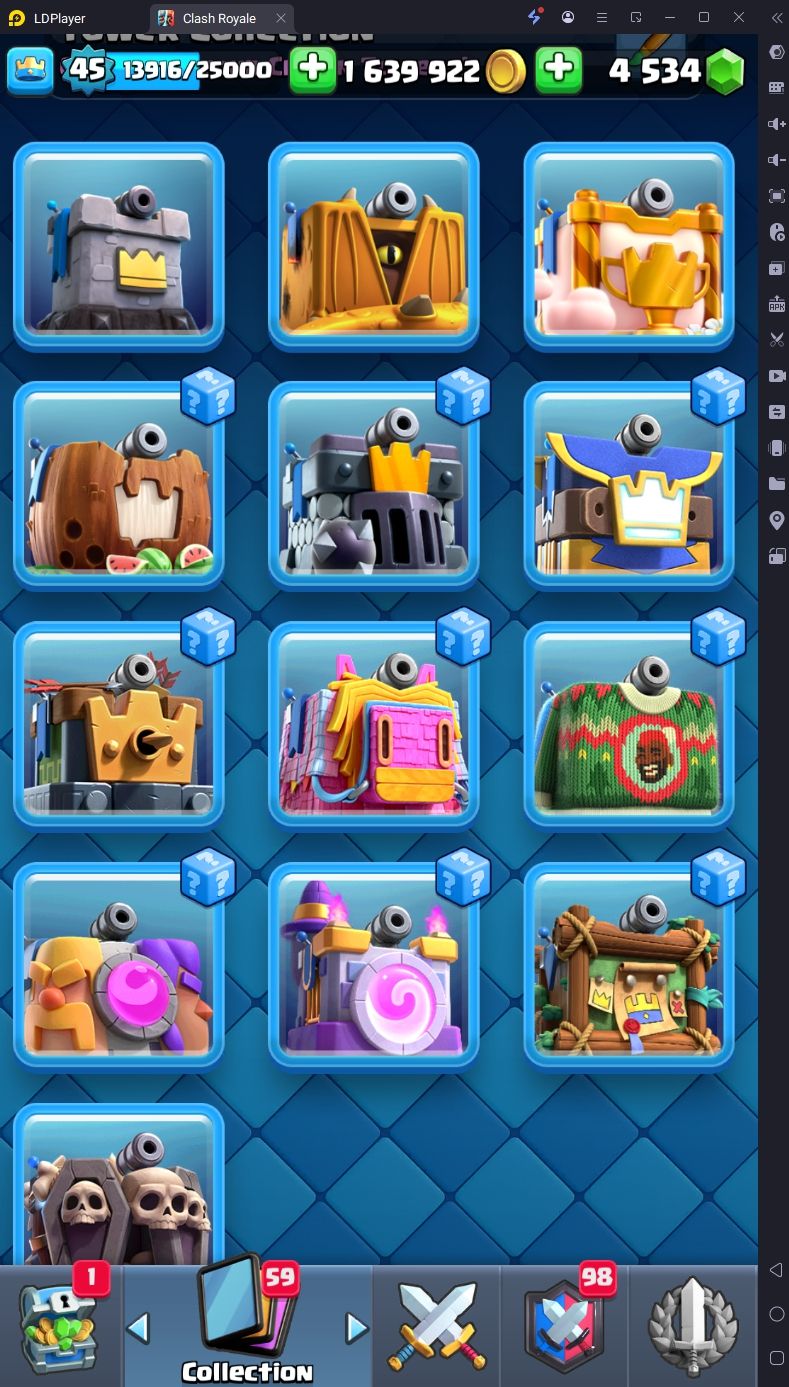Open the jungle treasure map tower skin
Screen dimensions: 789x1387
(x=629, y=966)
